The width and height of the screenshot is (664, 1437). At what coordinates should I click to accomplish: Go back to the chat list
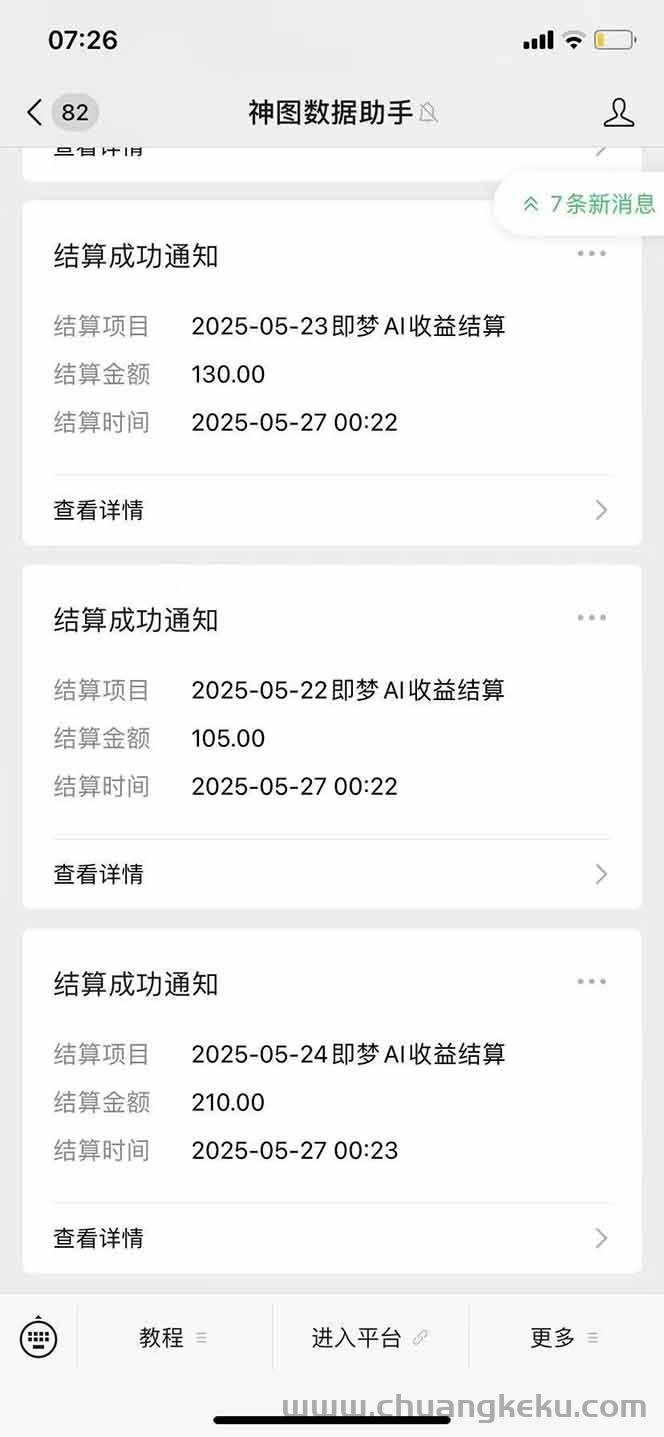(x=36, y=112)
